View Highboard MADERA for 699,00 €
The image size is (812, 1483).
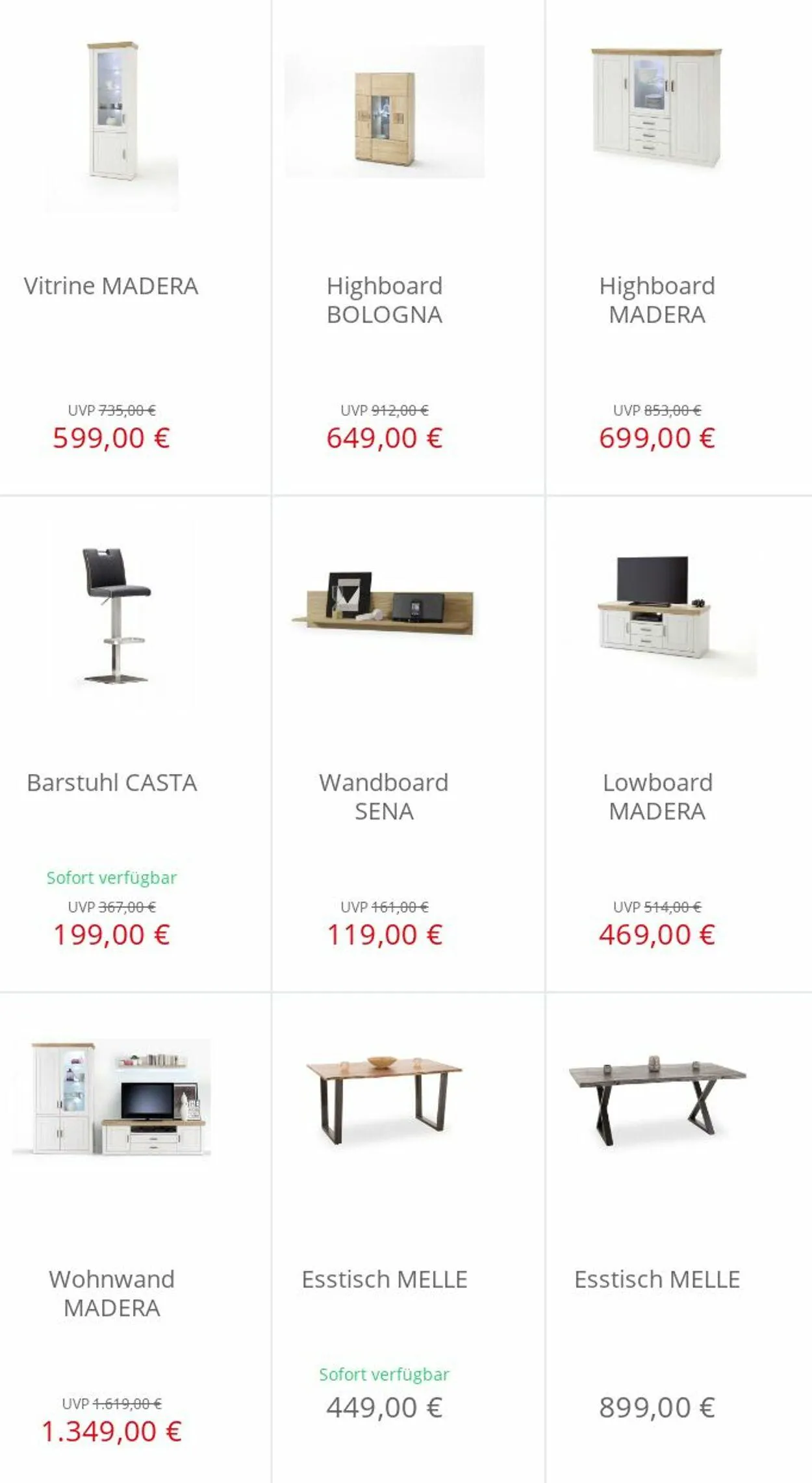[679, 247]
